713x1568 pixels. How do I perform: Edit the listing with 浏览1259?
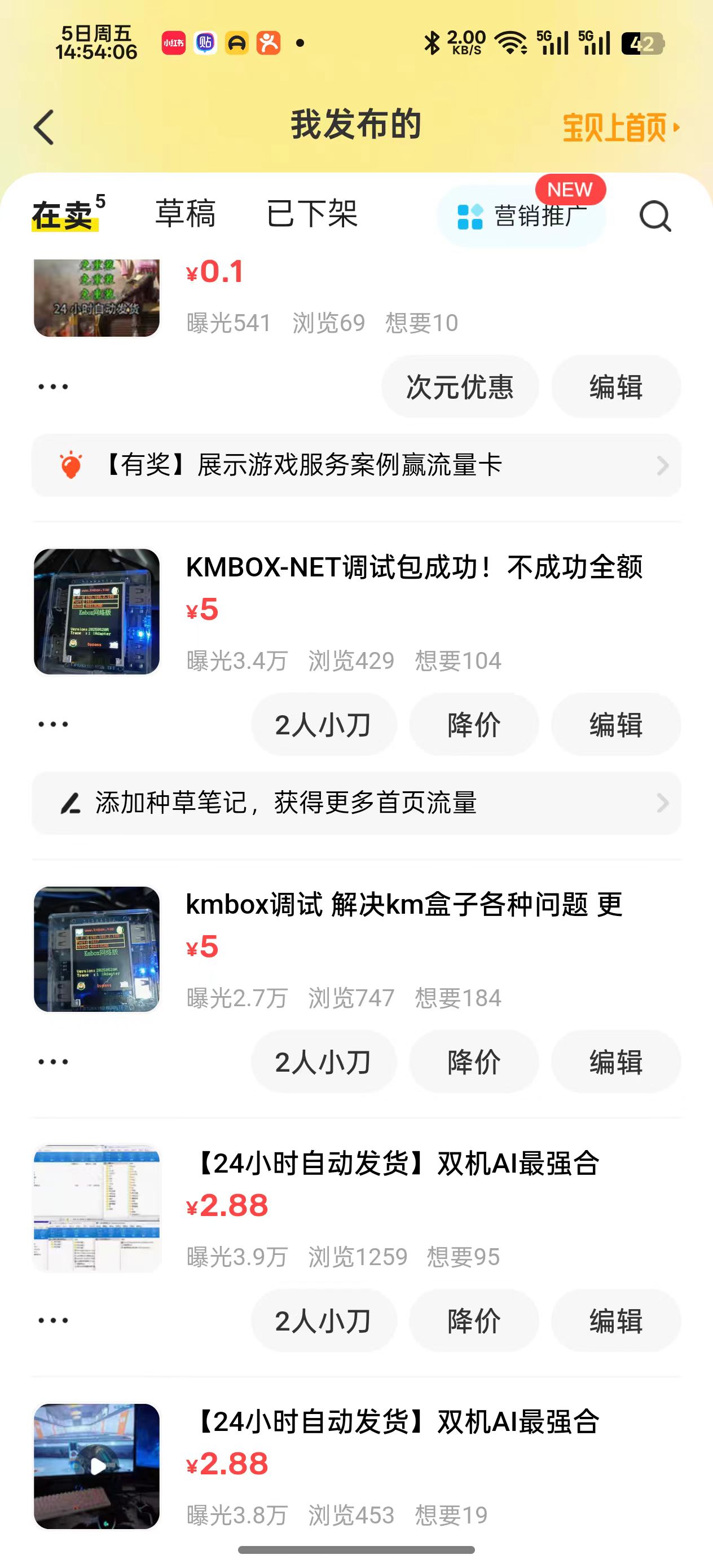click(615, 1321)
